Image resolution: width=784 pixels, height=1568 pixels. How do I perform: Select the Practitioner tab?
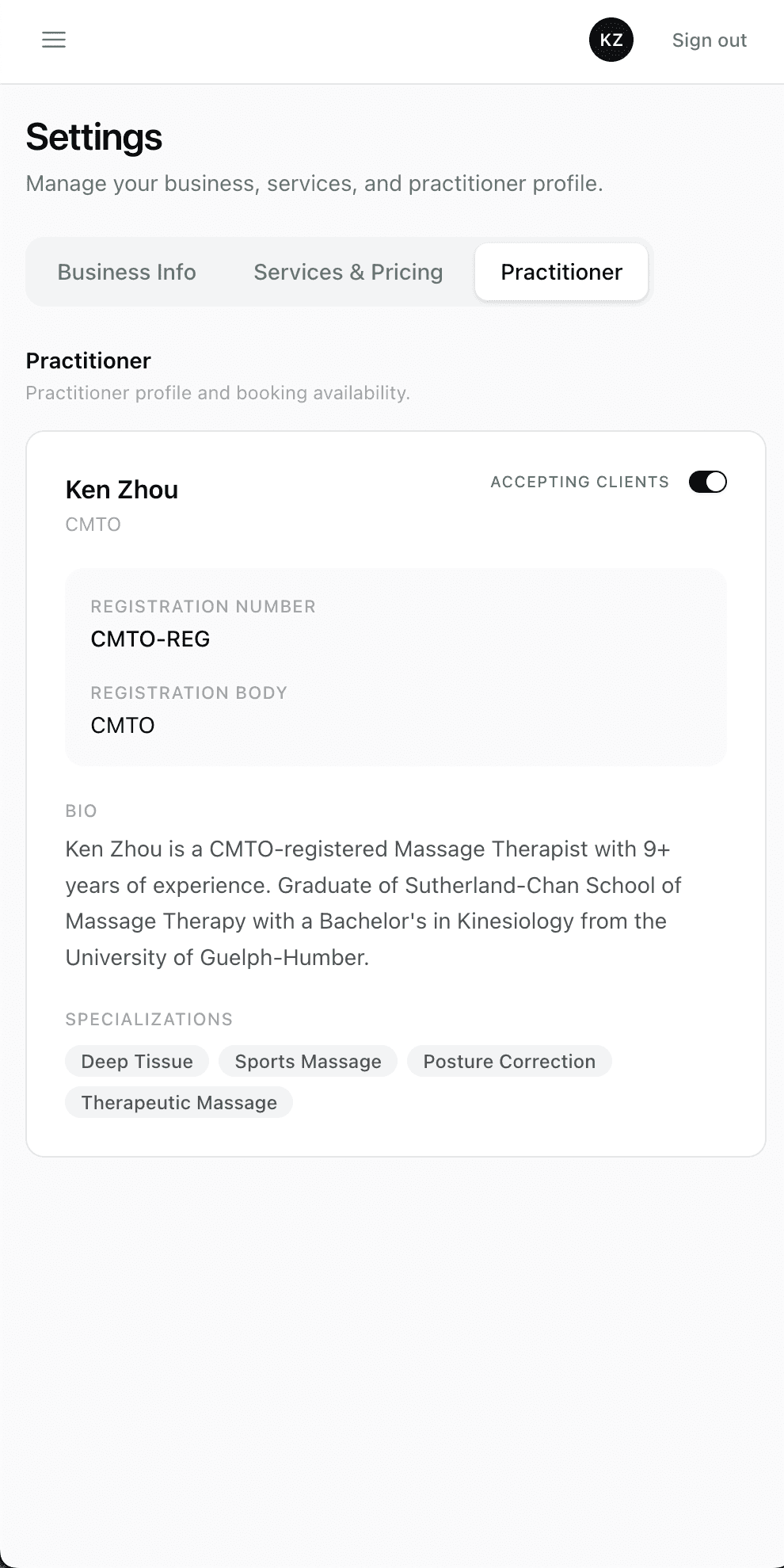[x=561, y=272]
